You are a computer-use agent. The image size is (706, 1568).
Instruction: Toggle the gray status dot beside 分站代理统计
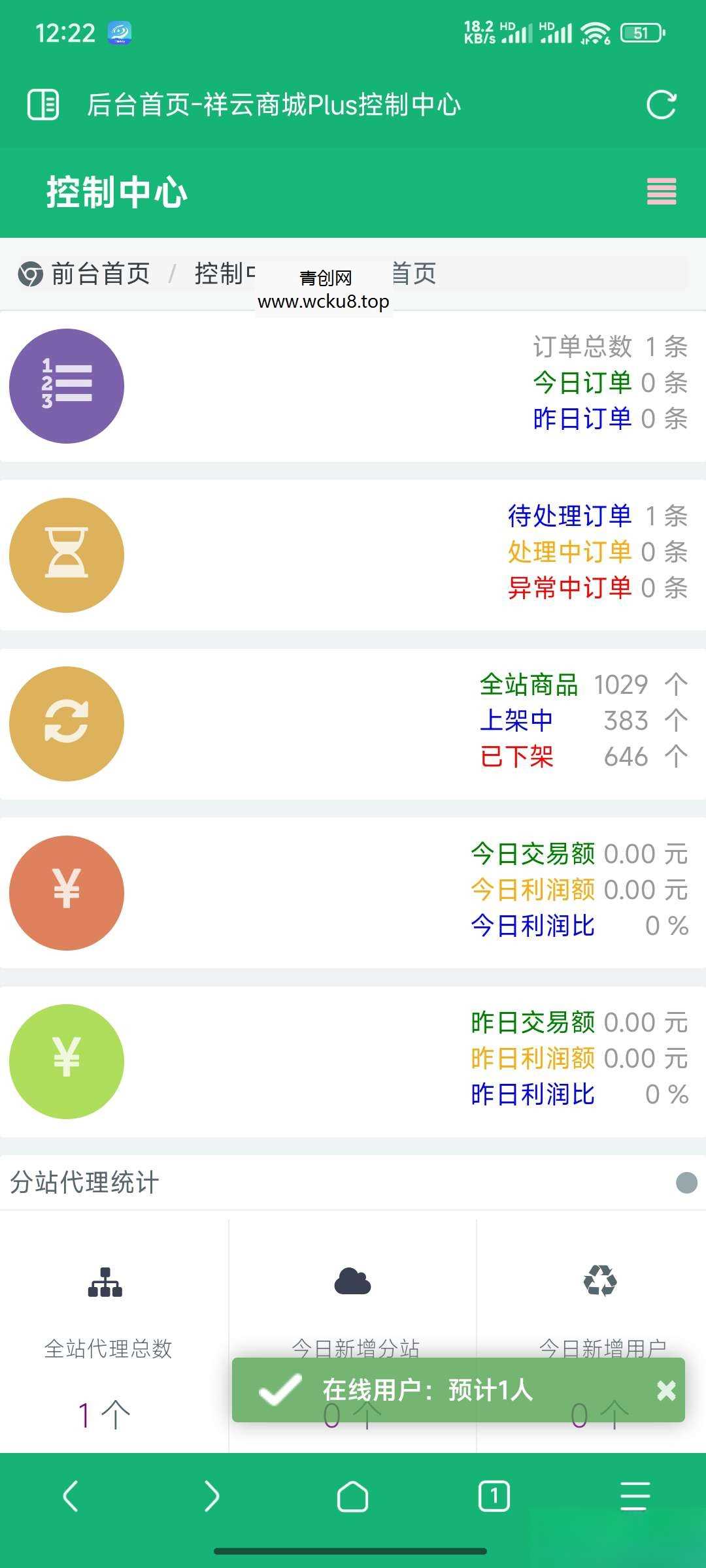pyautogui.click(x=685, y=1181)
